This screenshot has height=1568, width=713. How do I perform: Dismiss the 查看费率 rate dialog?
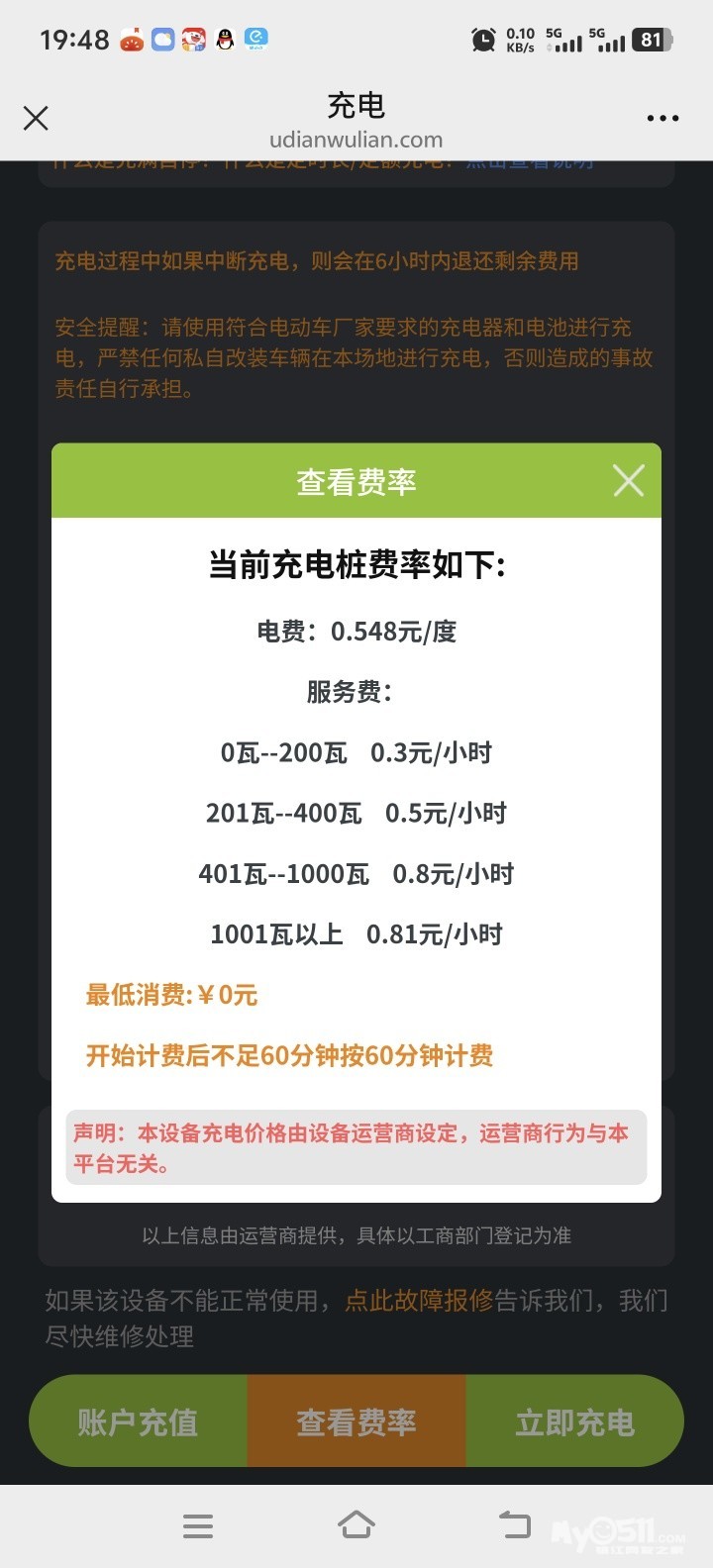coord(628,481)
